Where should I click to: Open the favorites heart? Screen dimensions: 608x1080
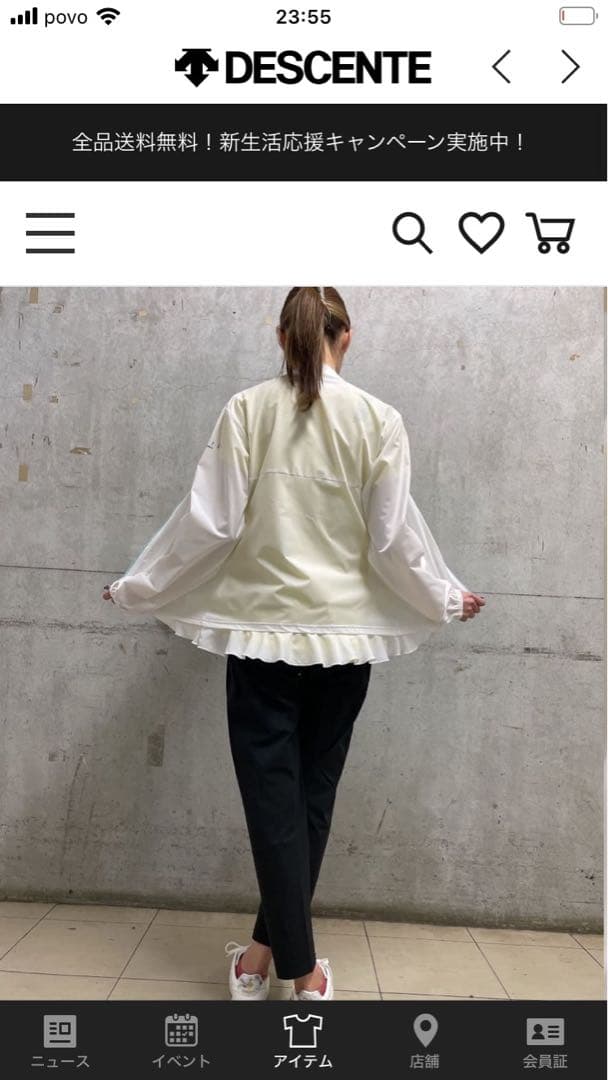pyautogui.click(x=481, y=233)
